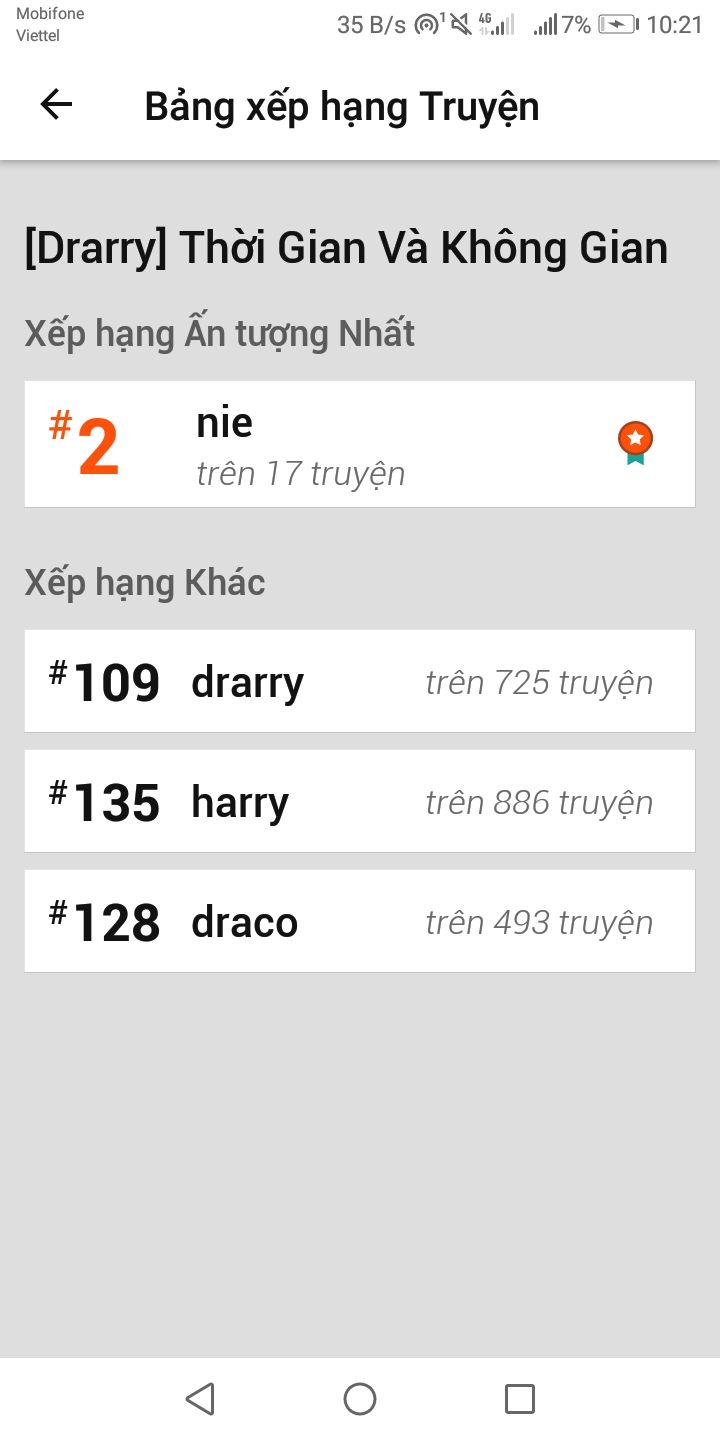This screenshot has height=1440, width=720.
Task: Open recent apps from the navigation bar
Action: click(519, 1398)
